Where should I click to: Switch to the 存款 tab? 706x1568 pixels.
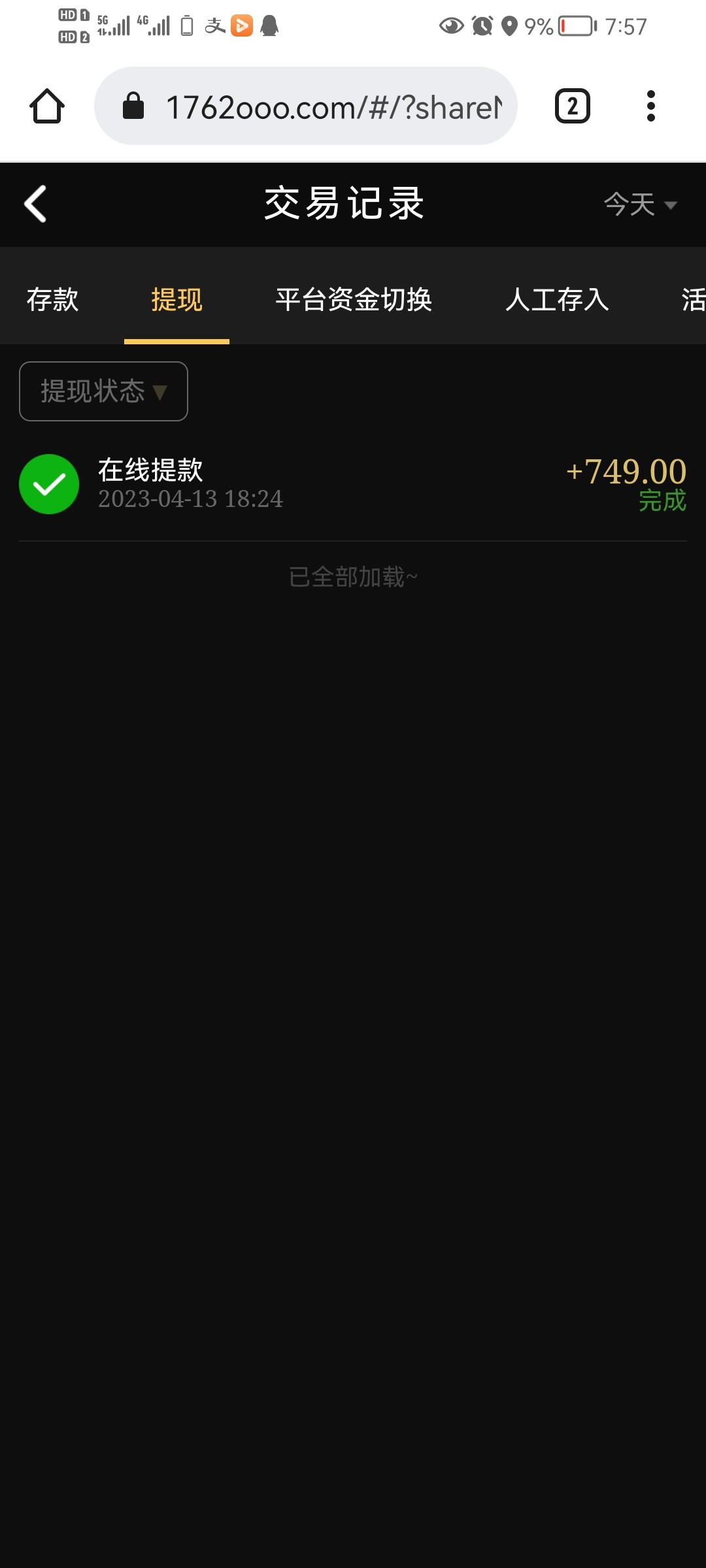pyautogui.click(x=52, y=300)
